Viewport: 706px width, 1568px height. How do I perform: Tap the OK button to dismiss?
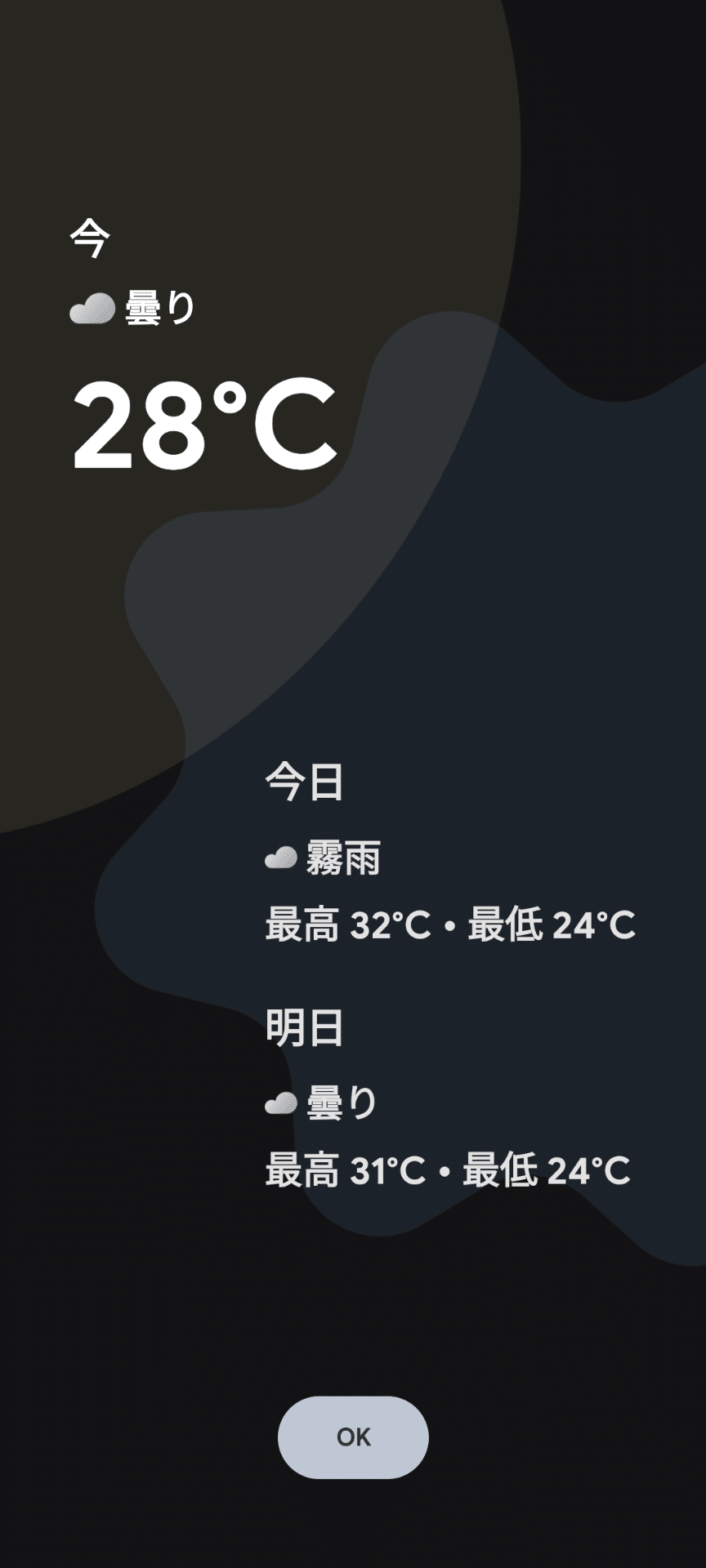353,1437
